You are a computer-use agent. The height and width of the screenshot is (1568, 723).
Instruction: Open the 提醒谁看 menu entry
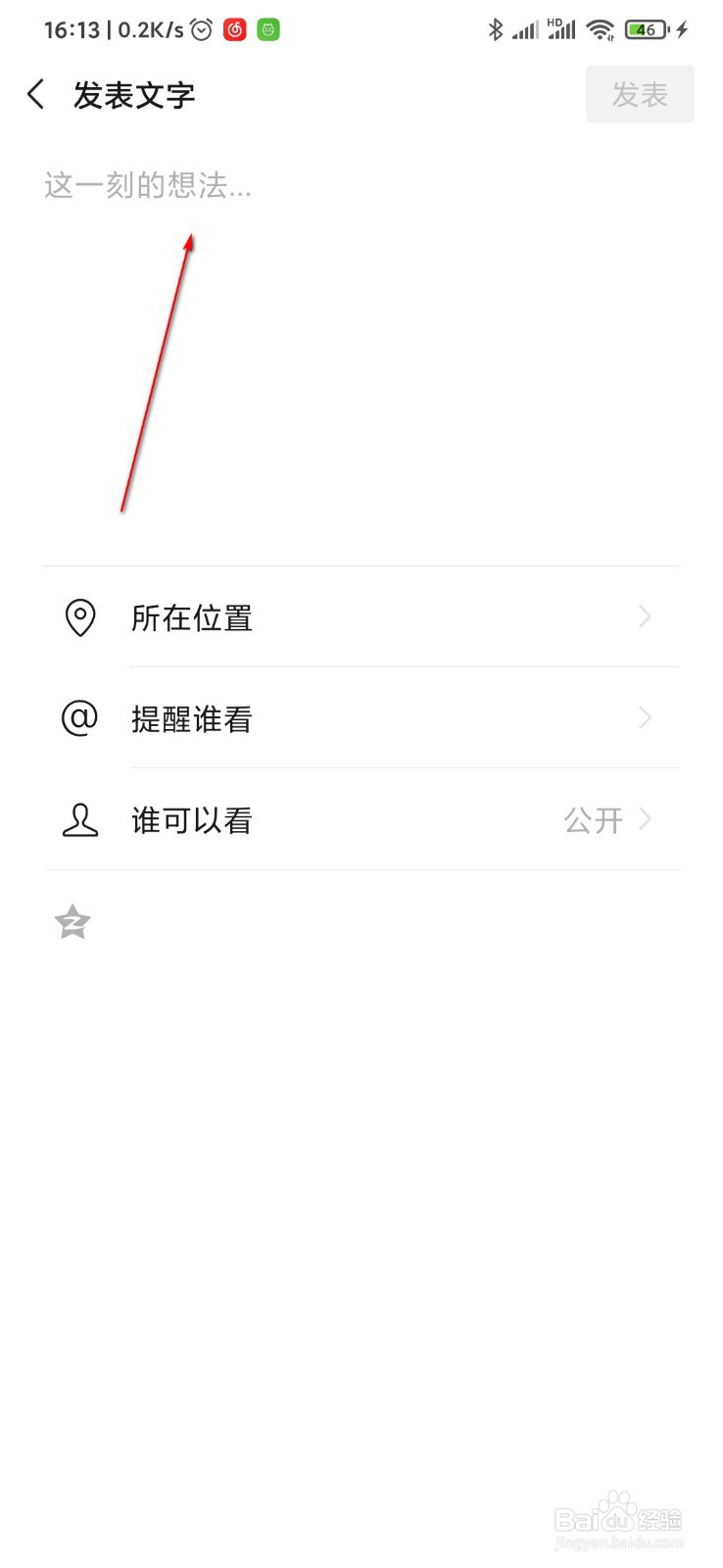(x=294, y=718)
